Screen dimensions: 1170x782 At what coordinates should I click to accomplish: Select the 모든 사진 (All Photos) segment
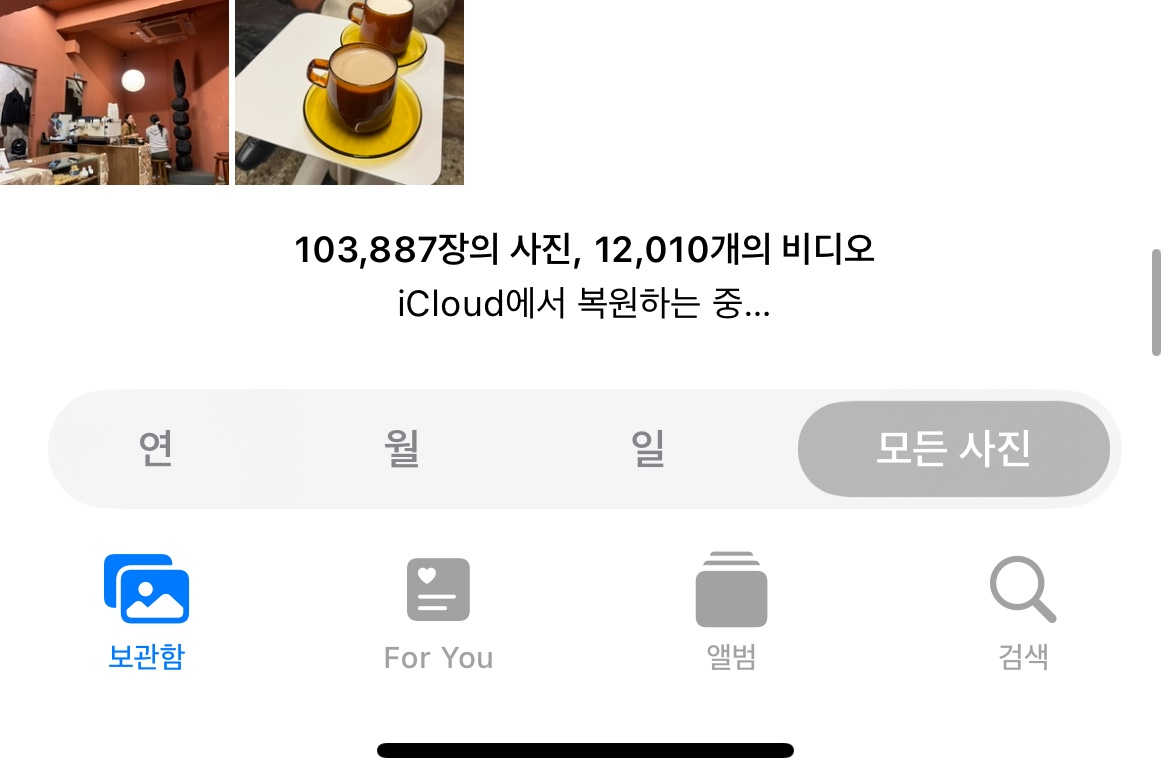(953, 449)
